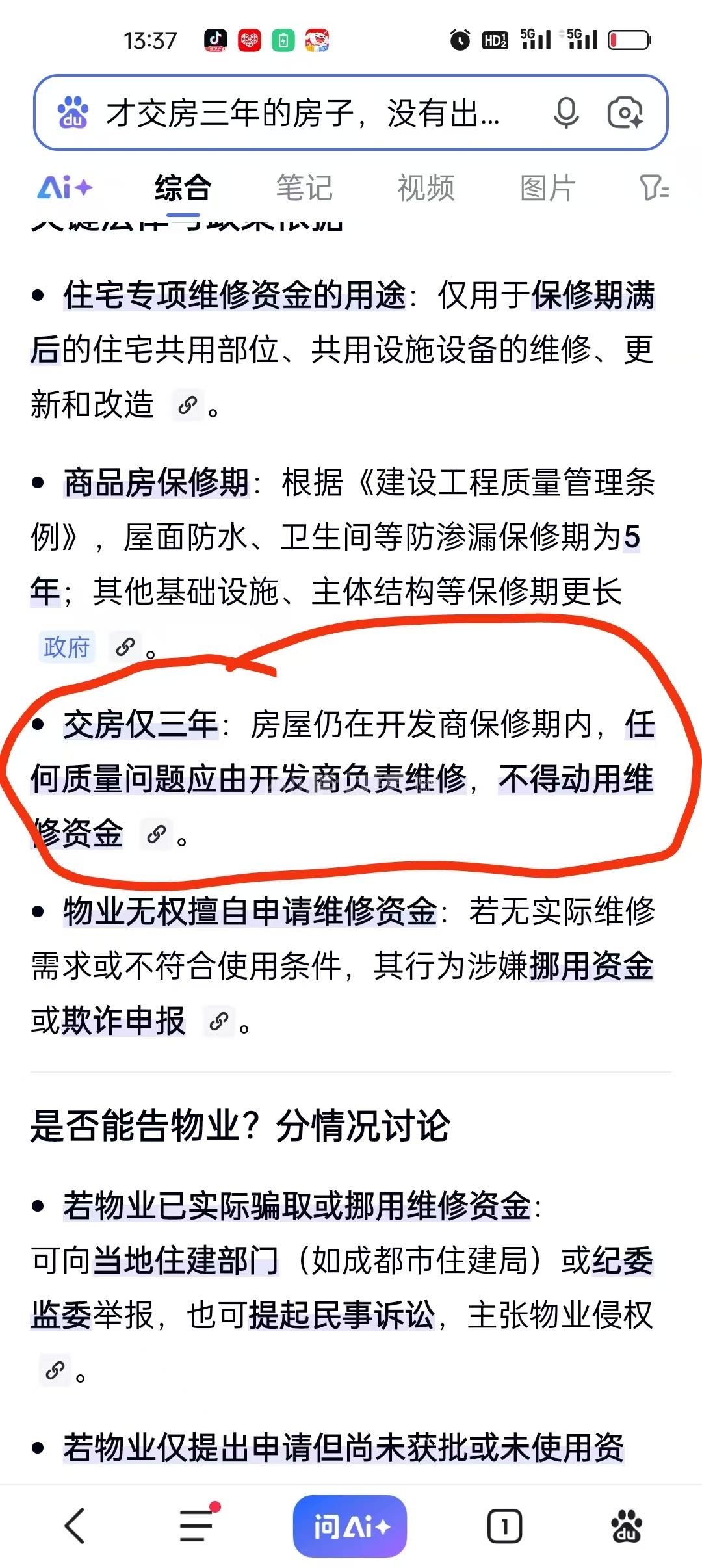Switch to the 笔记 tab
This screenshot has height=1568, width=702.
coord(304,188)
